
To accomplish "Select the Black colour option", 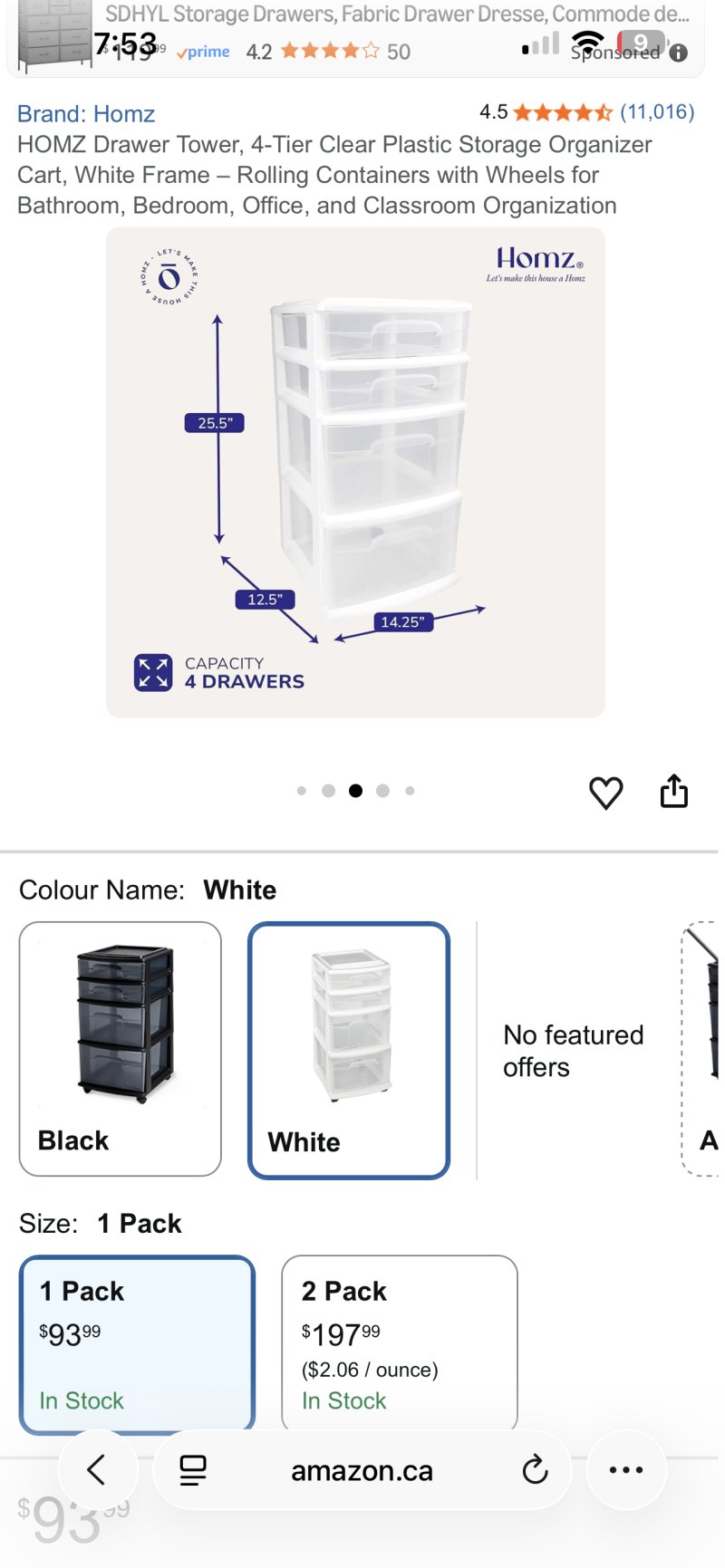I will (x=121, y=1048).
